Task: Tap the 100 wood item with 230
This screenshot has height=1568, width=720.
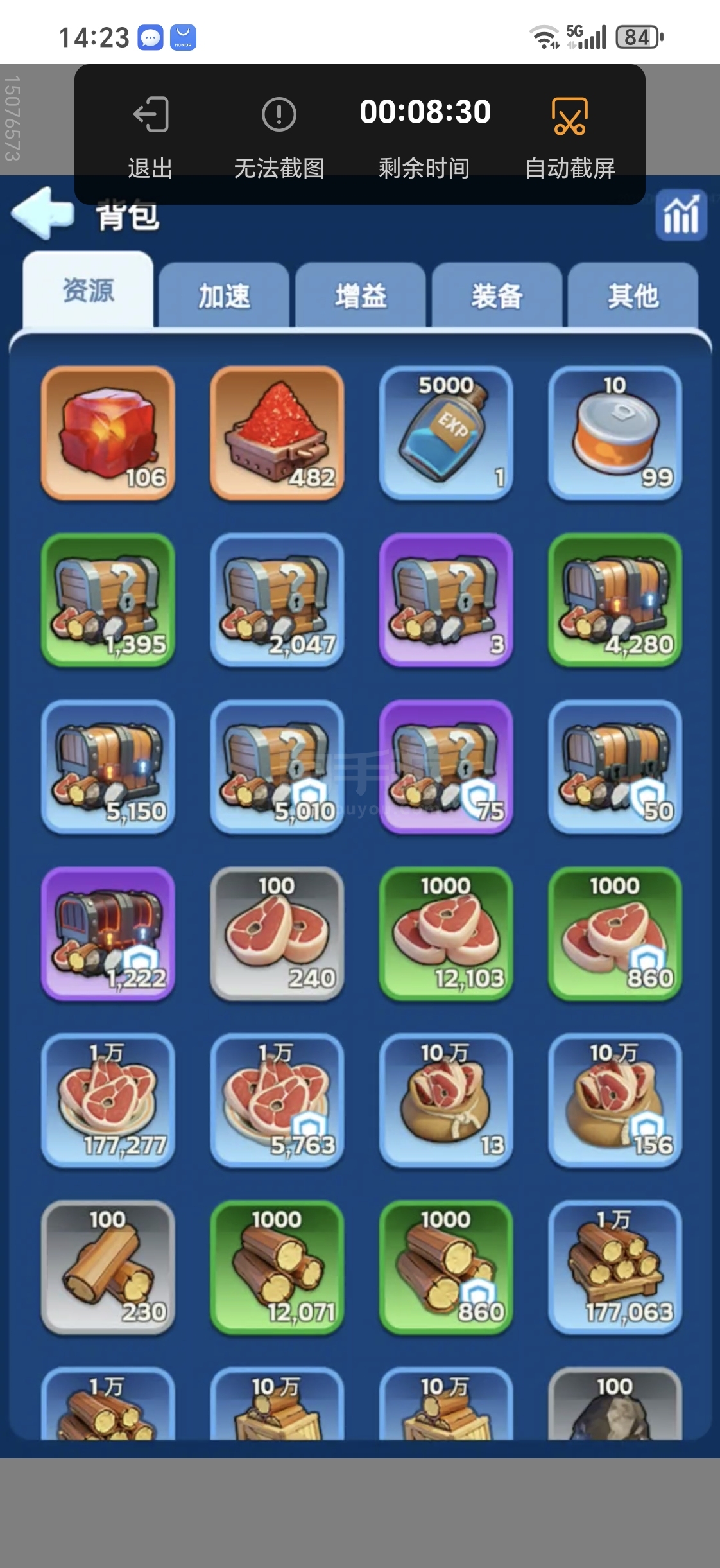Action: [108, 1268]
